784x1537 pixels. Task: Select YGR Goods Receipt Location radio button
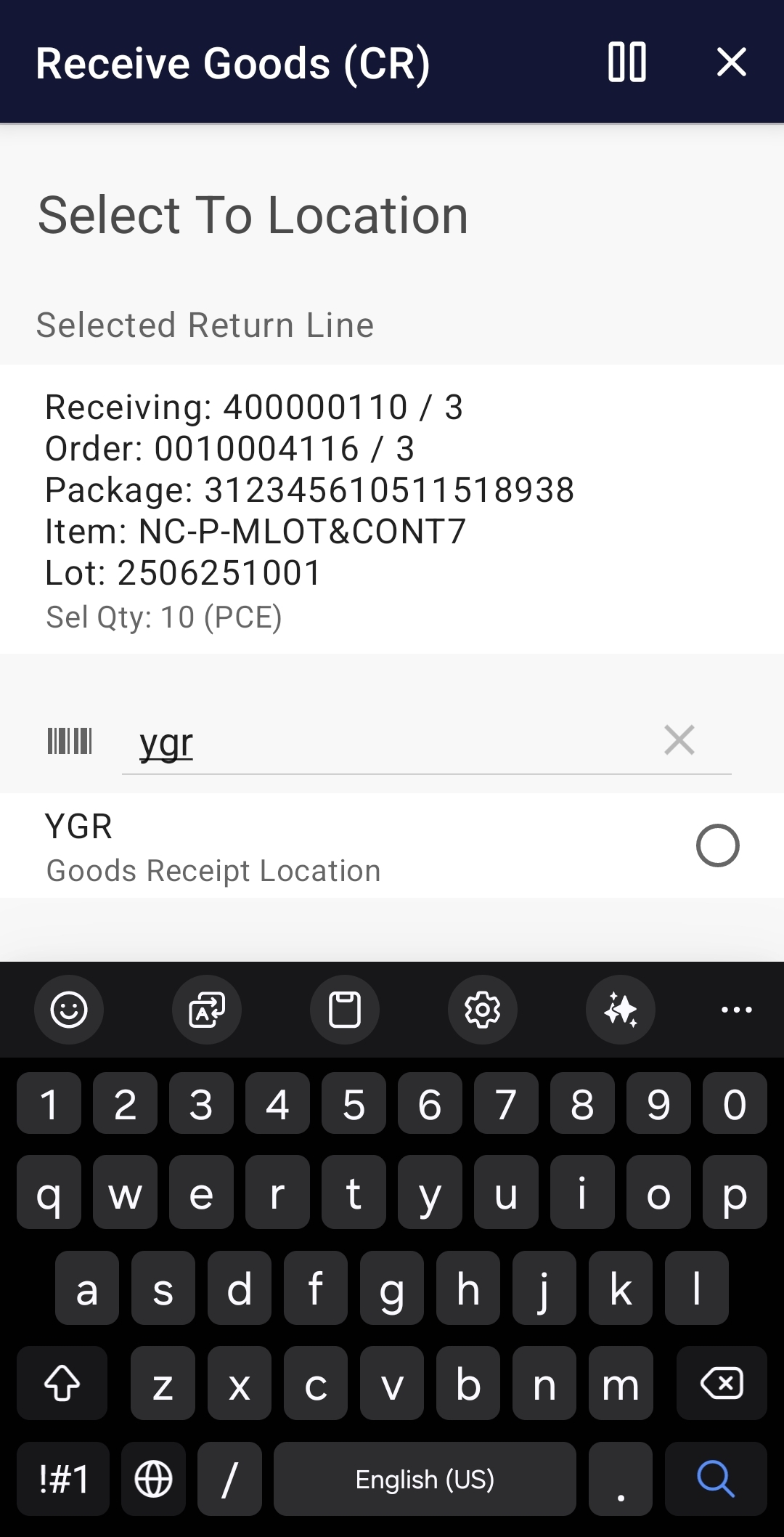[x=717, y=845]
